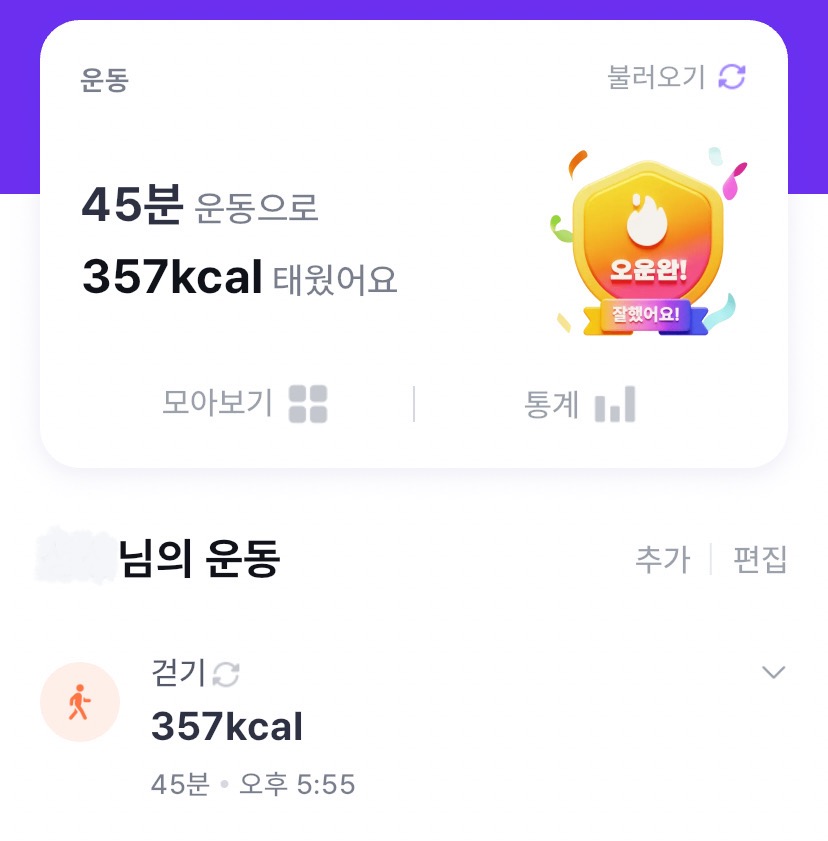Image resolution: width=828 pixels, height=841 pixels.
Task: Expand the 걷기 entry chevron
Action: coord(773,672)
